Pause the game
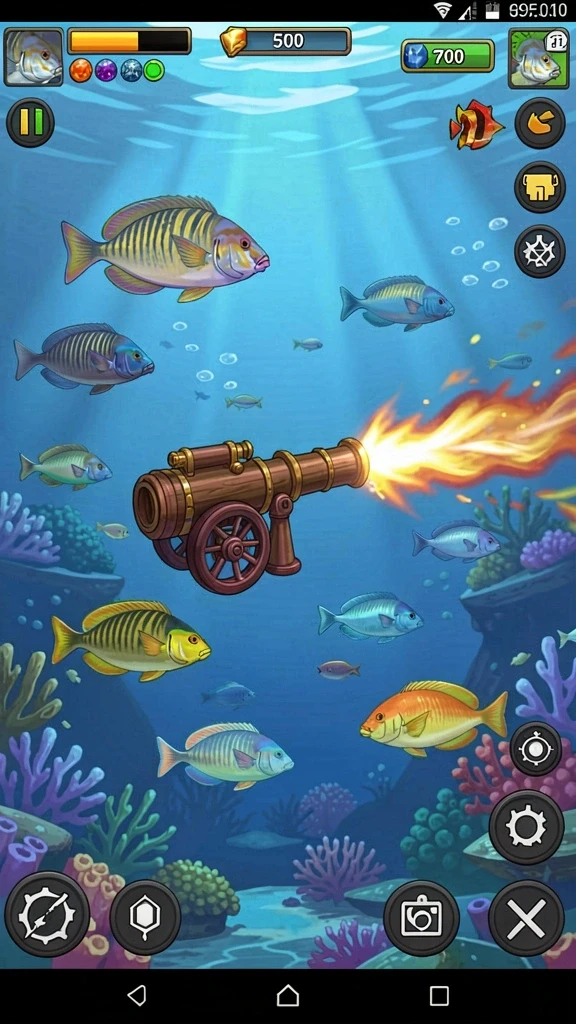Viewport: 576px width, 1024px height. point(30,122)
